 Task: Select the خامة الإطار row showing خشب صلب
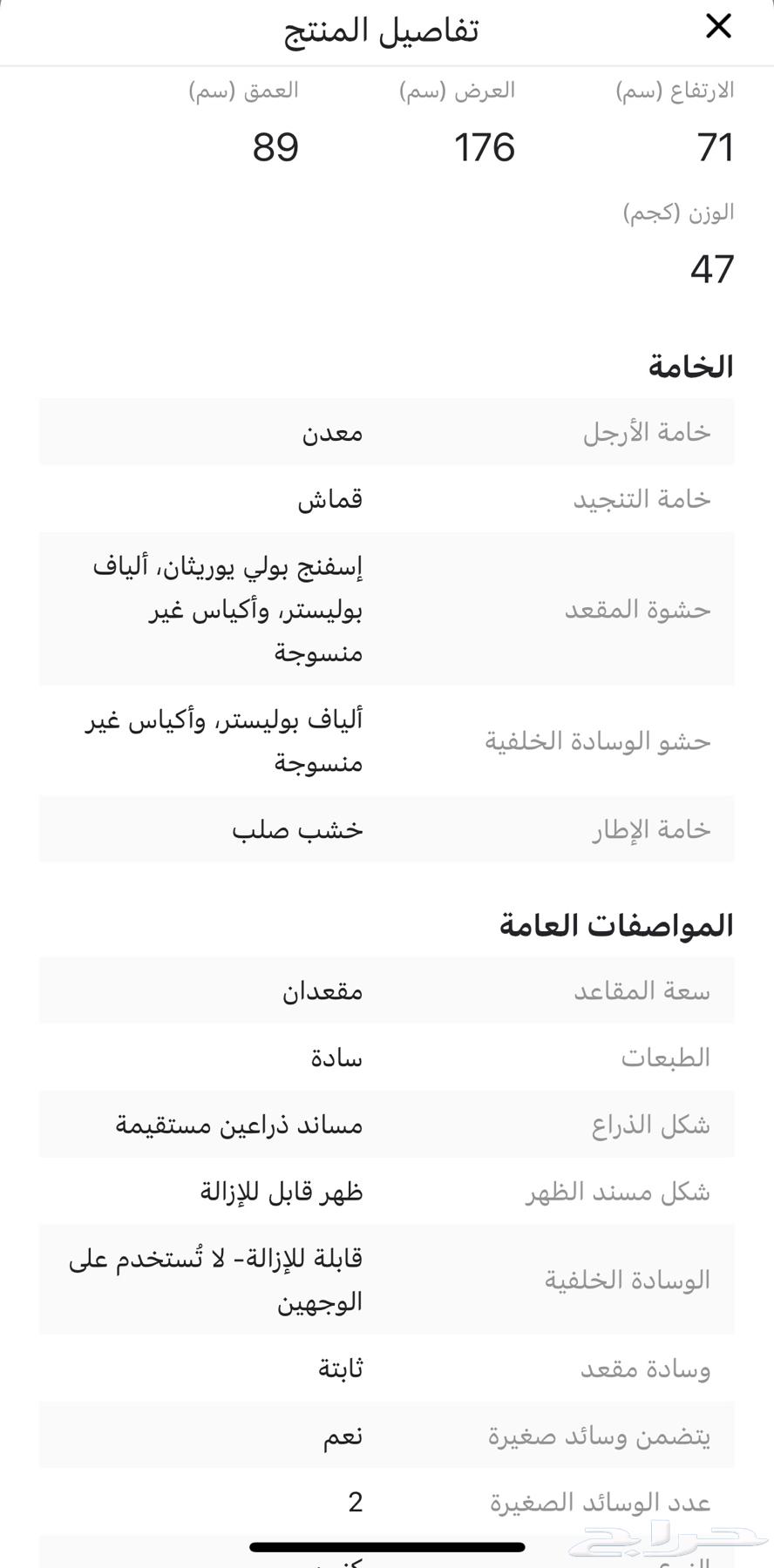(387, 829)
